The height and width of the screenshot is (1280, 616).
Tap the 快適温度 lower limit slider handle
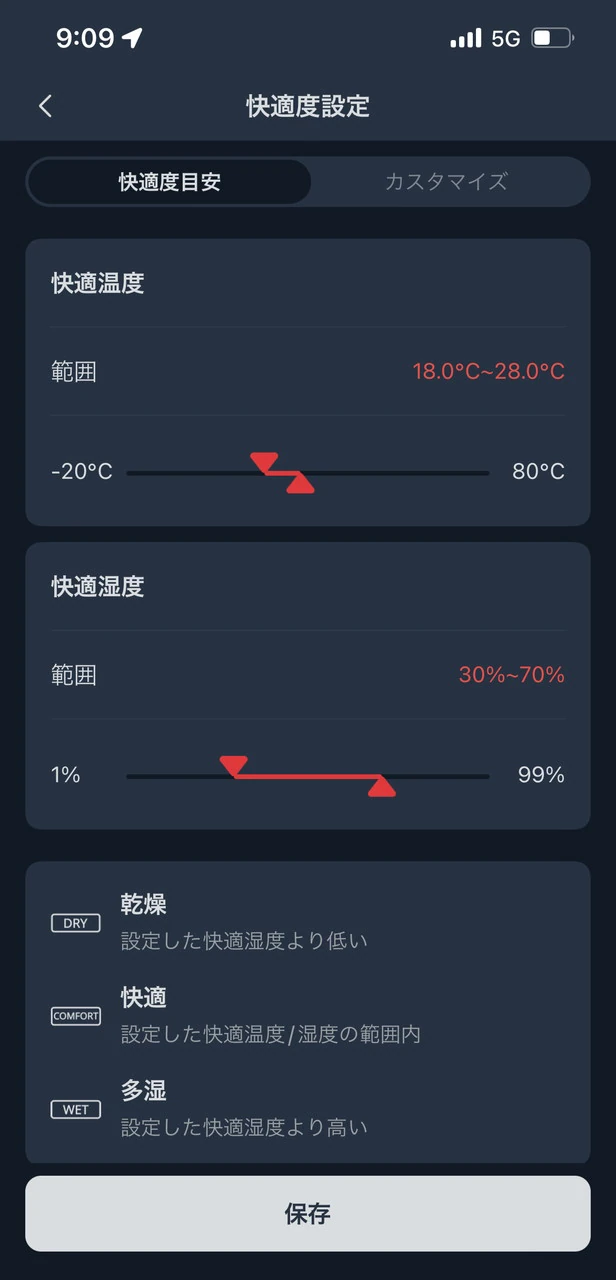tap(264, 462)
